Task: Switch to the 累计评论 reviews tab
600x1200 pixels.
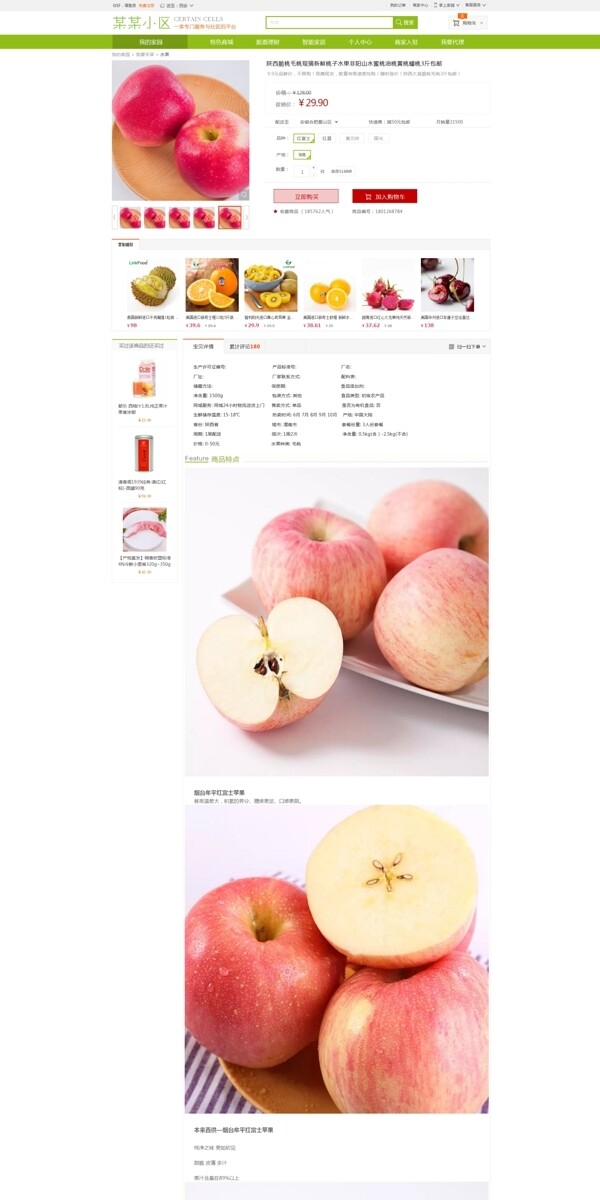Action: 244,346
